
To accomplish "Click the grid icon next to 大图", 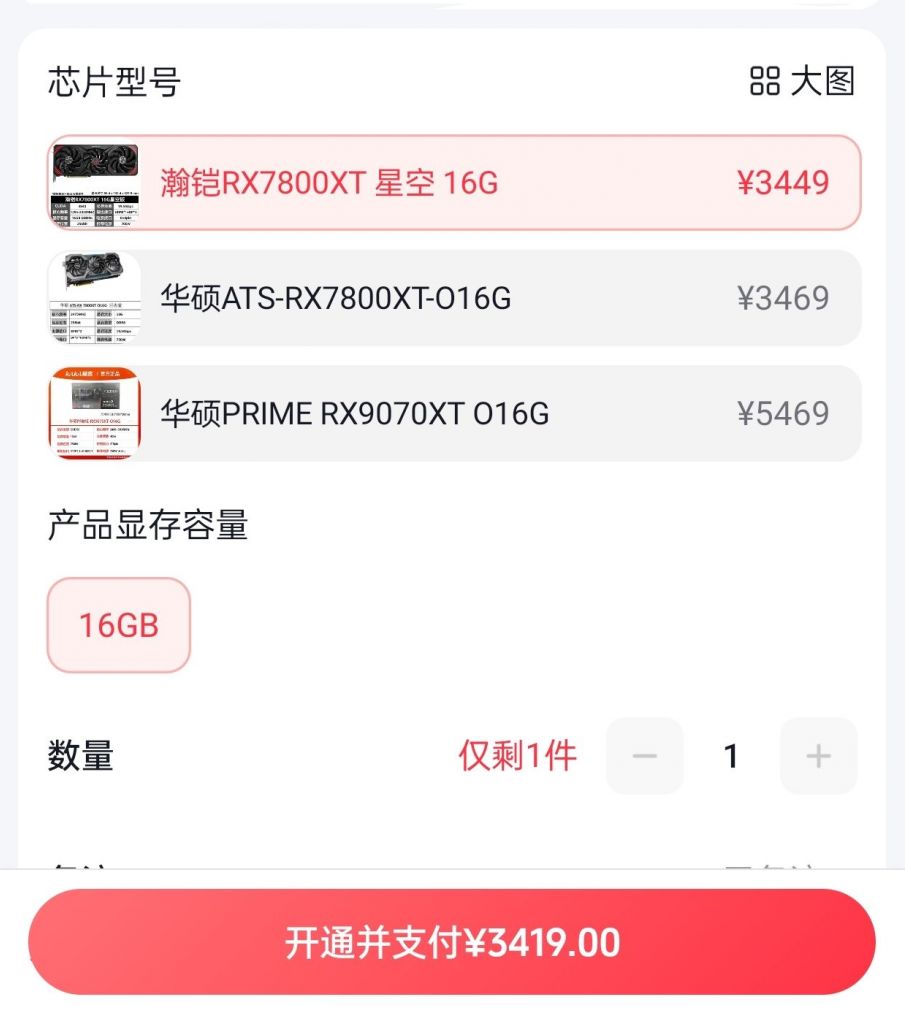I will pyautogui.click(x=764, y=84).
